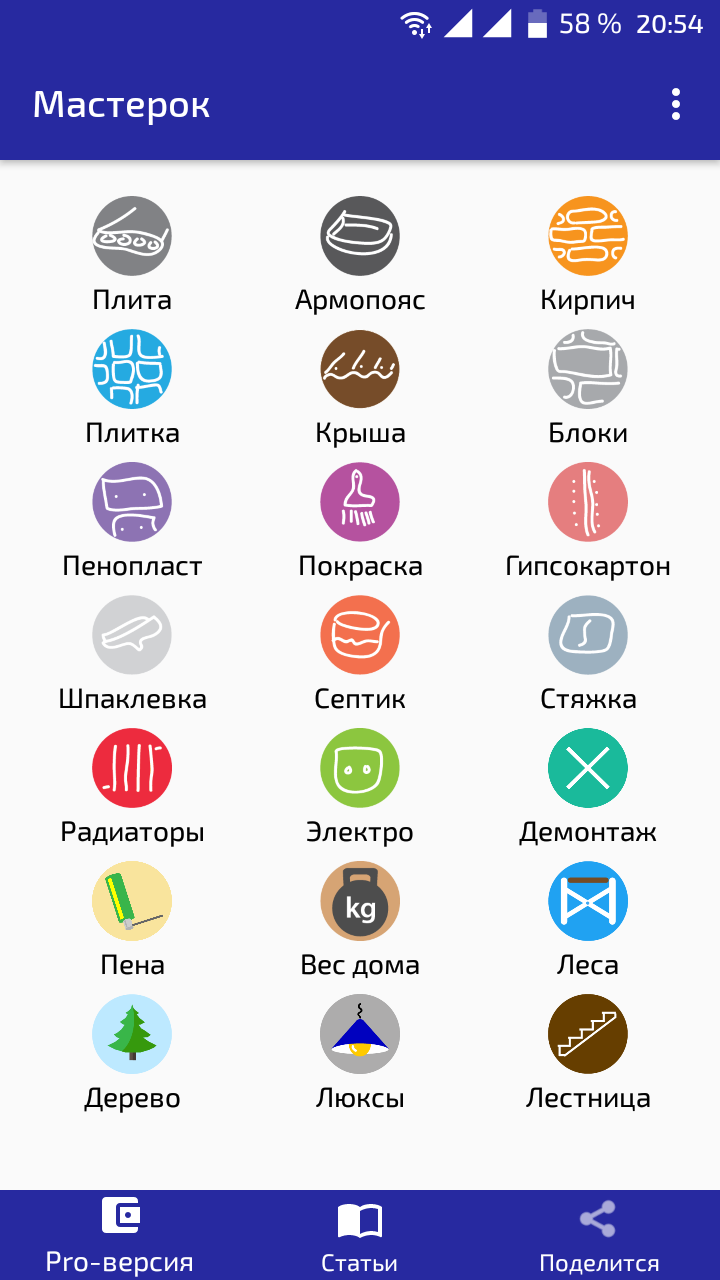Viewport: 720px width, 1280px height.
Task: Share the app via Поделится
Action: pyautogui.click(x=598, y=1236)
